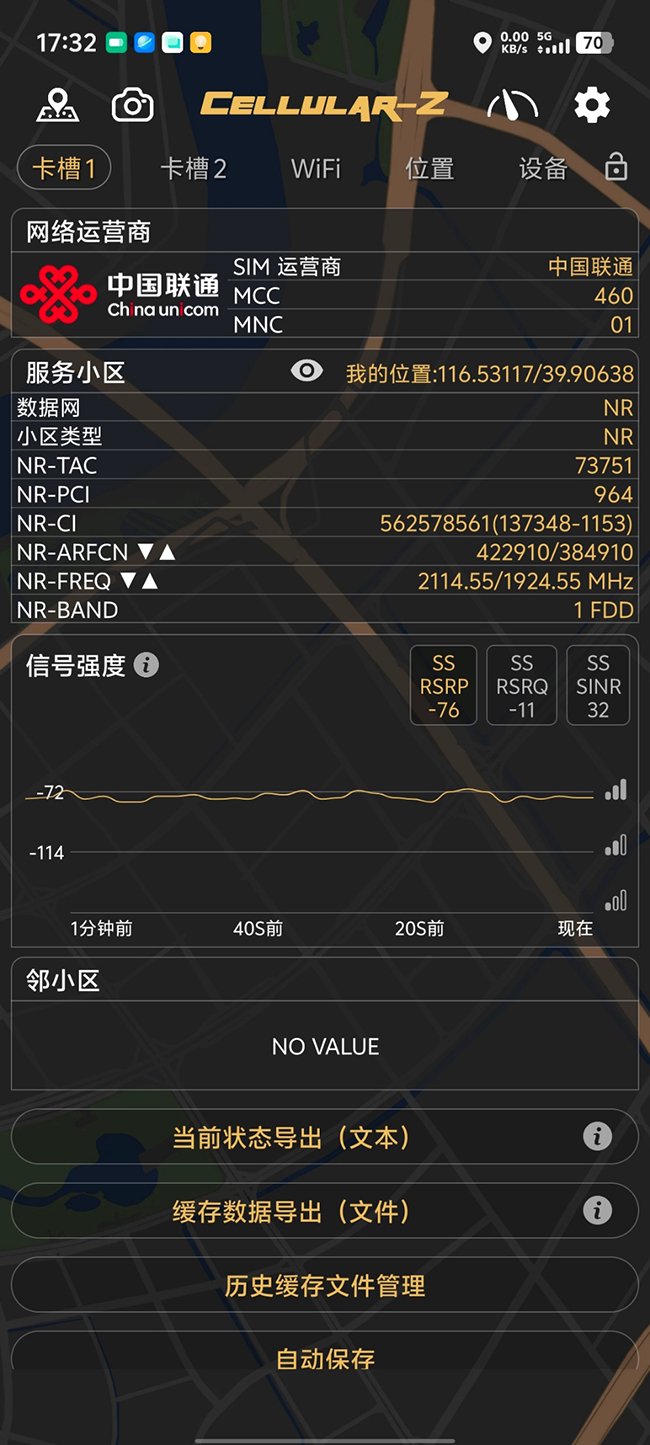Switch the chart to SS RSRQ
650x1445 pixels.
pos(521,686)
